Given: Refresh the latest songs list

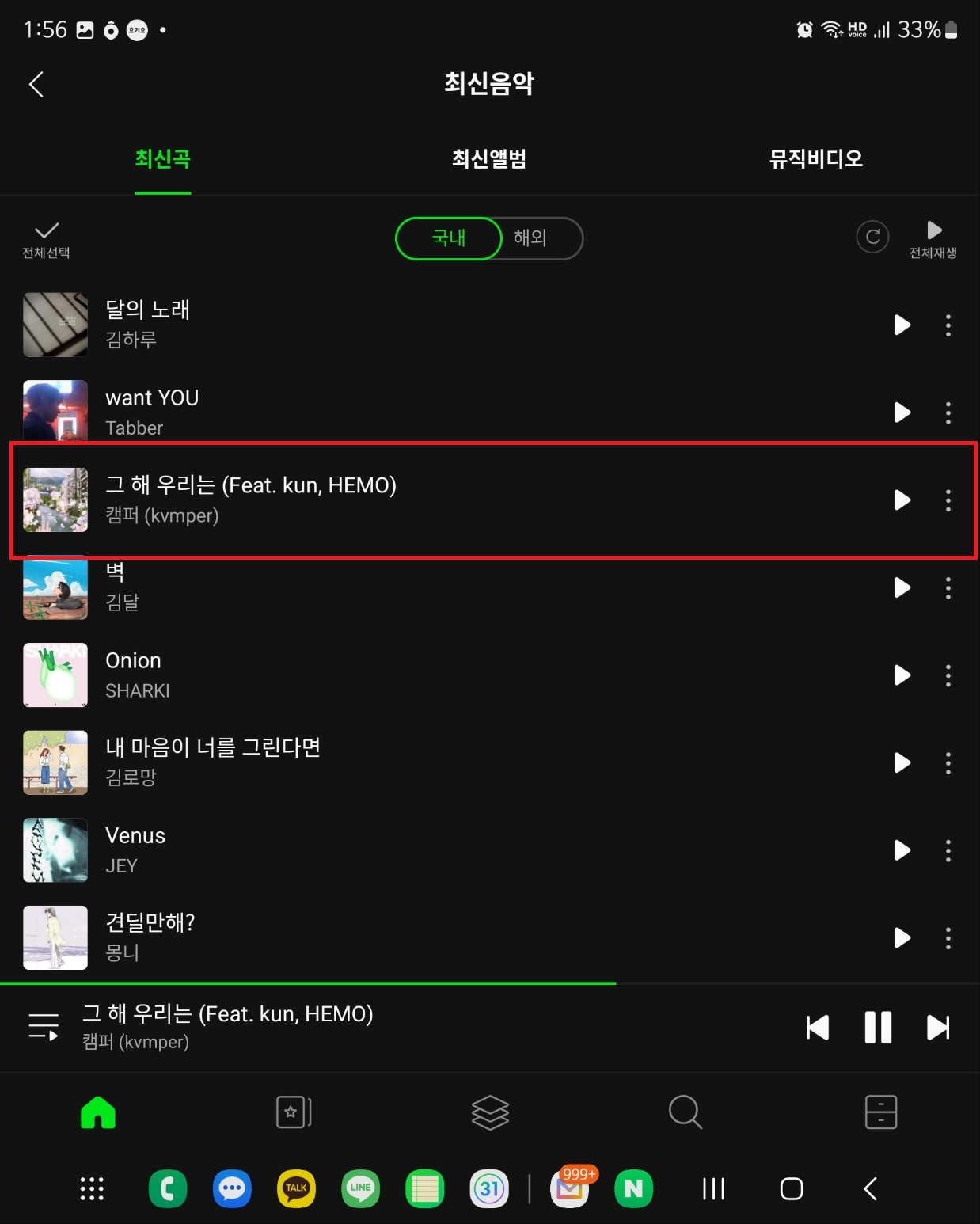Looking at the screenshot, I should pos(872,237).
